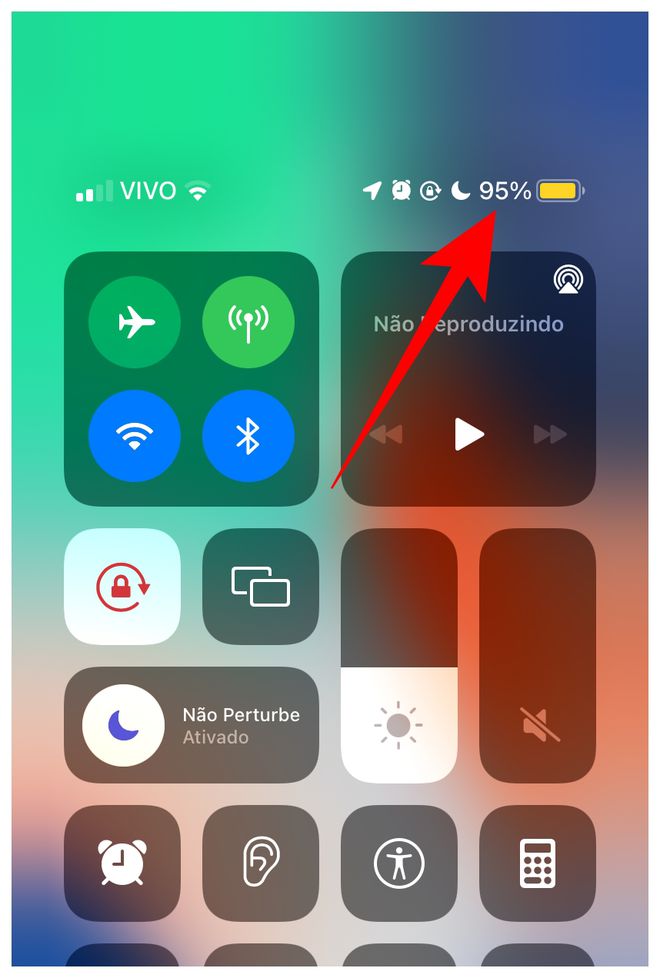Skip to the next track
The width and height of the screenshot is (660, 978).
pos(550,434)
